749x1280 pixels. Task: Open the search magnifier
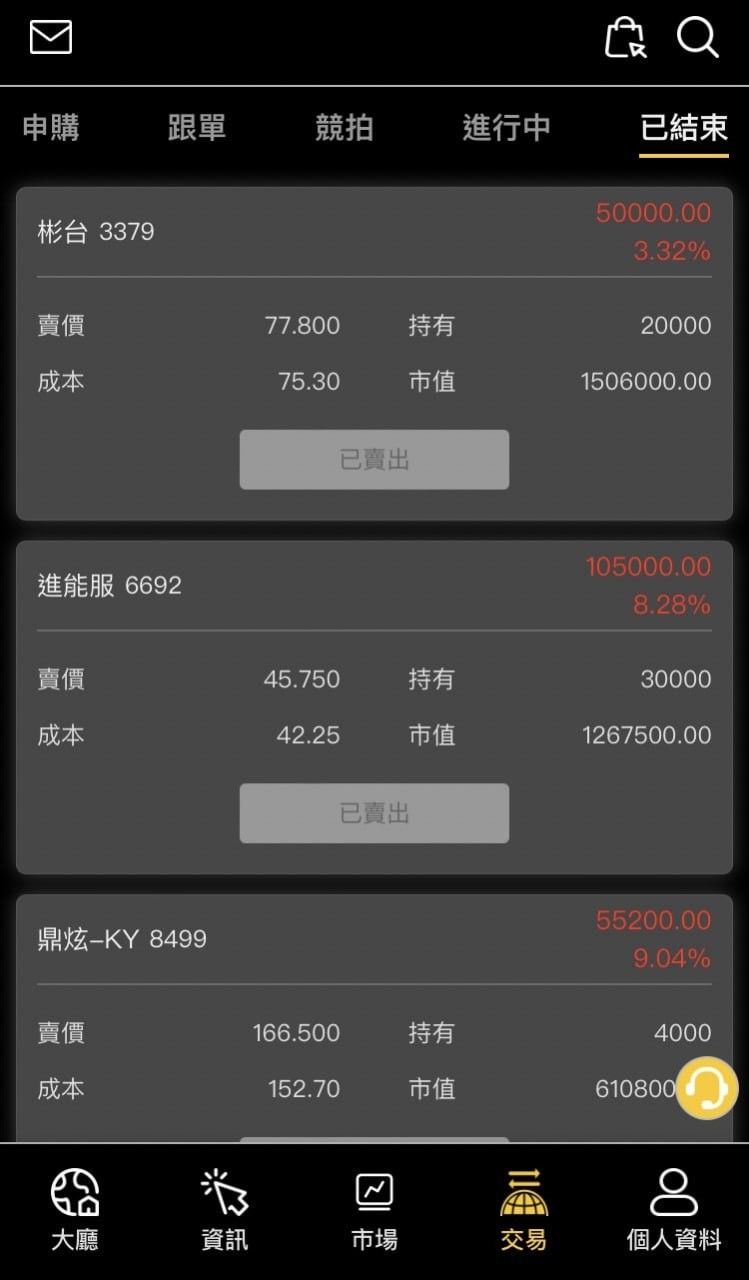coord(697,38)
